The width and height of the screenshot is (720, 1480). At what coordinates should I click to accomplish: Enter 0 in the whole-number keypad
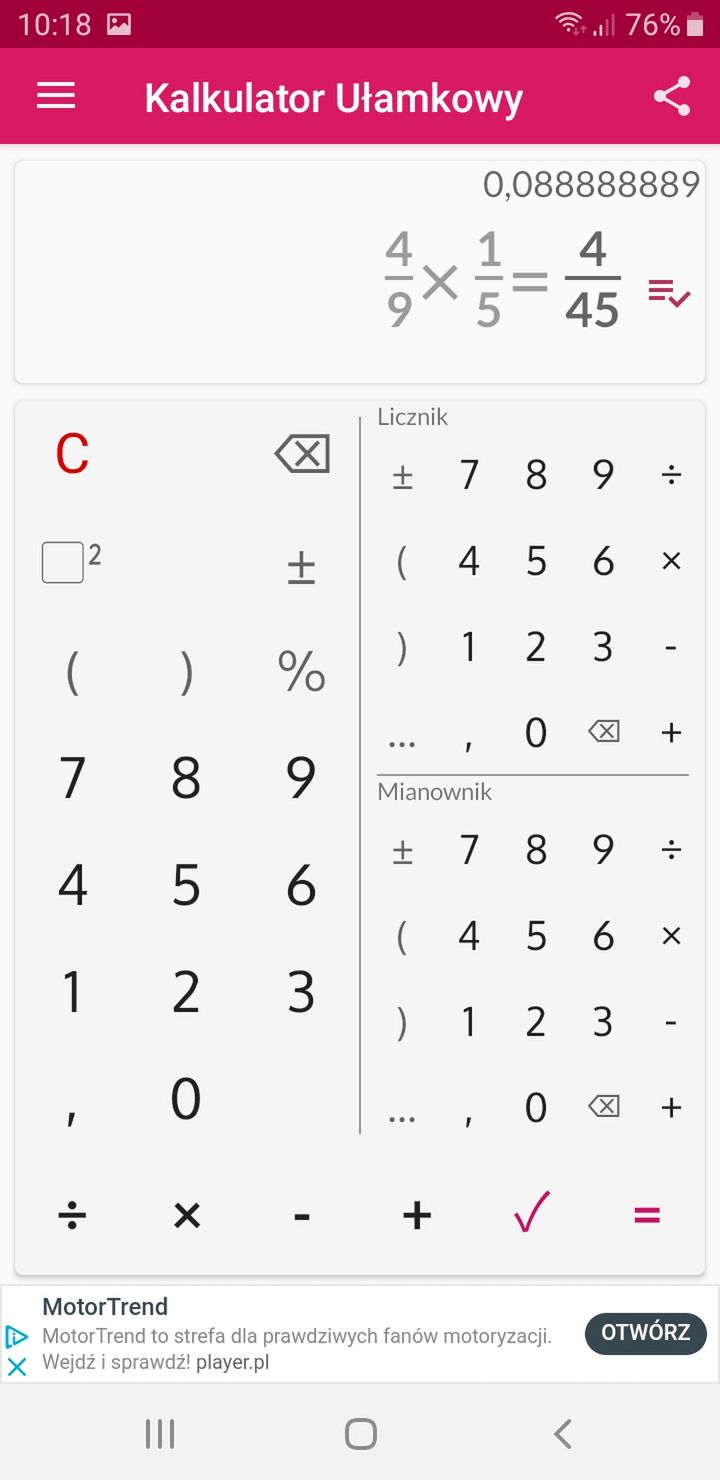click(186, 1099)
